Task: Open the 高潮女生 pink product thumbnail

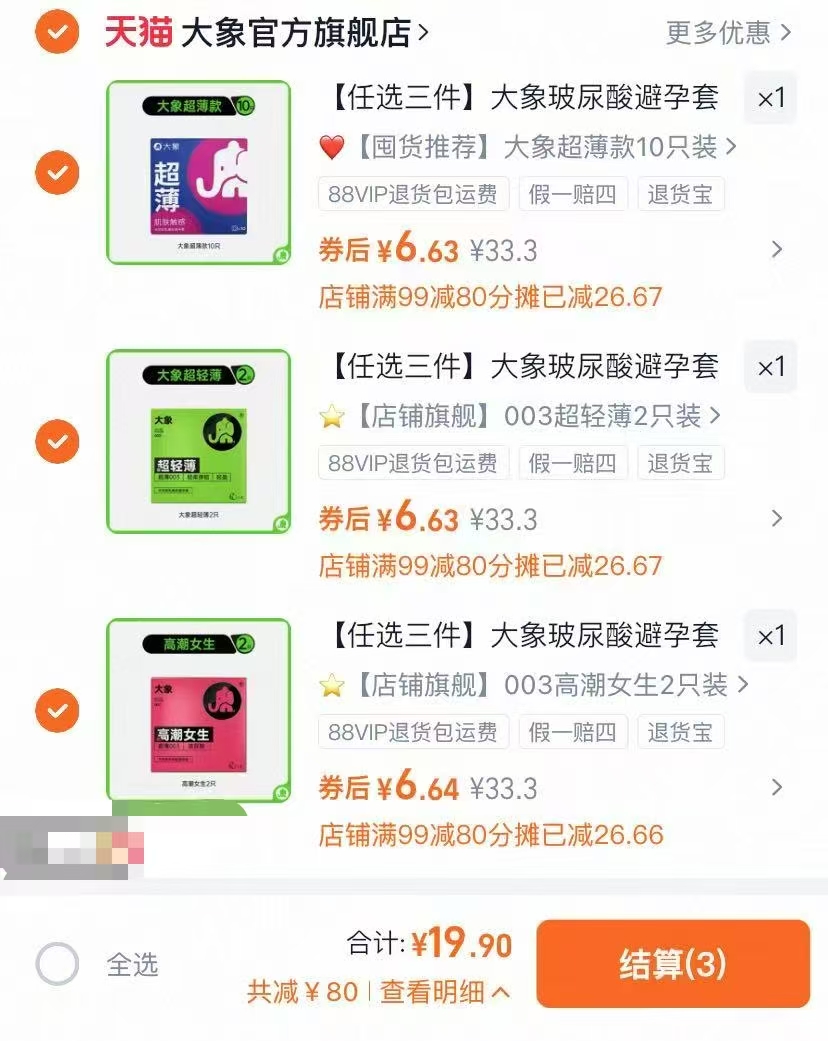Action: tap(197, 712)
